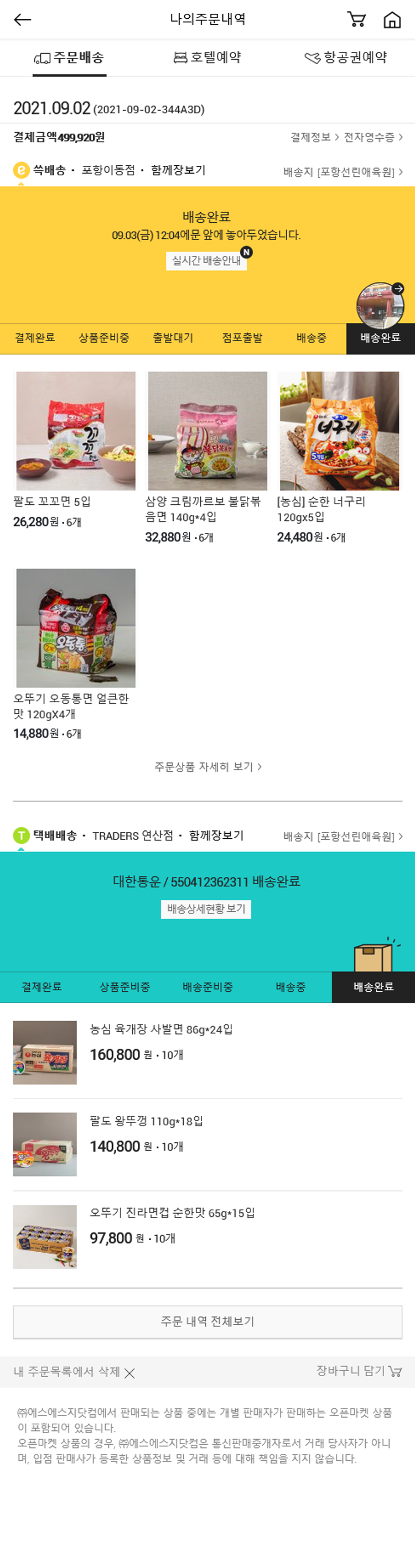This screenshot has width=415, height=1568.
Task: Open 삼양 크림까르보 불닭볶음면 product
Action: tap(207, 431)
